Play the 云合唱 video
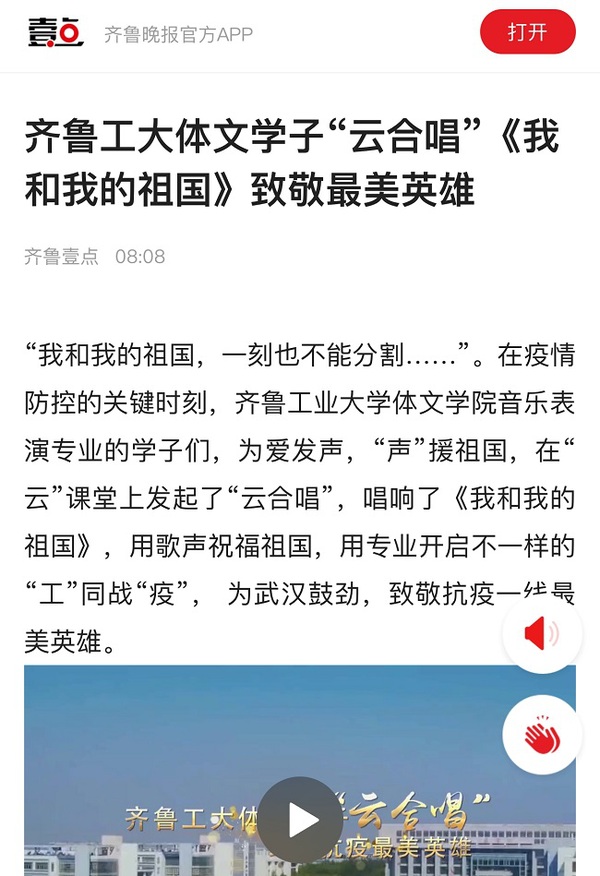This screenshot has width=600, height=876. point(302,820)
